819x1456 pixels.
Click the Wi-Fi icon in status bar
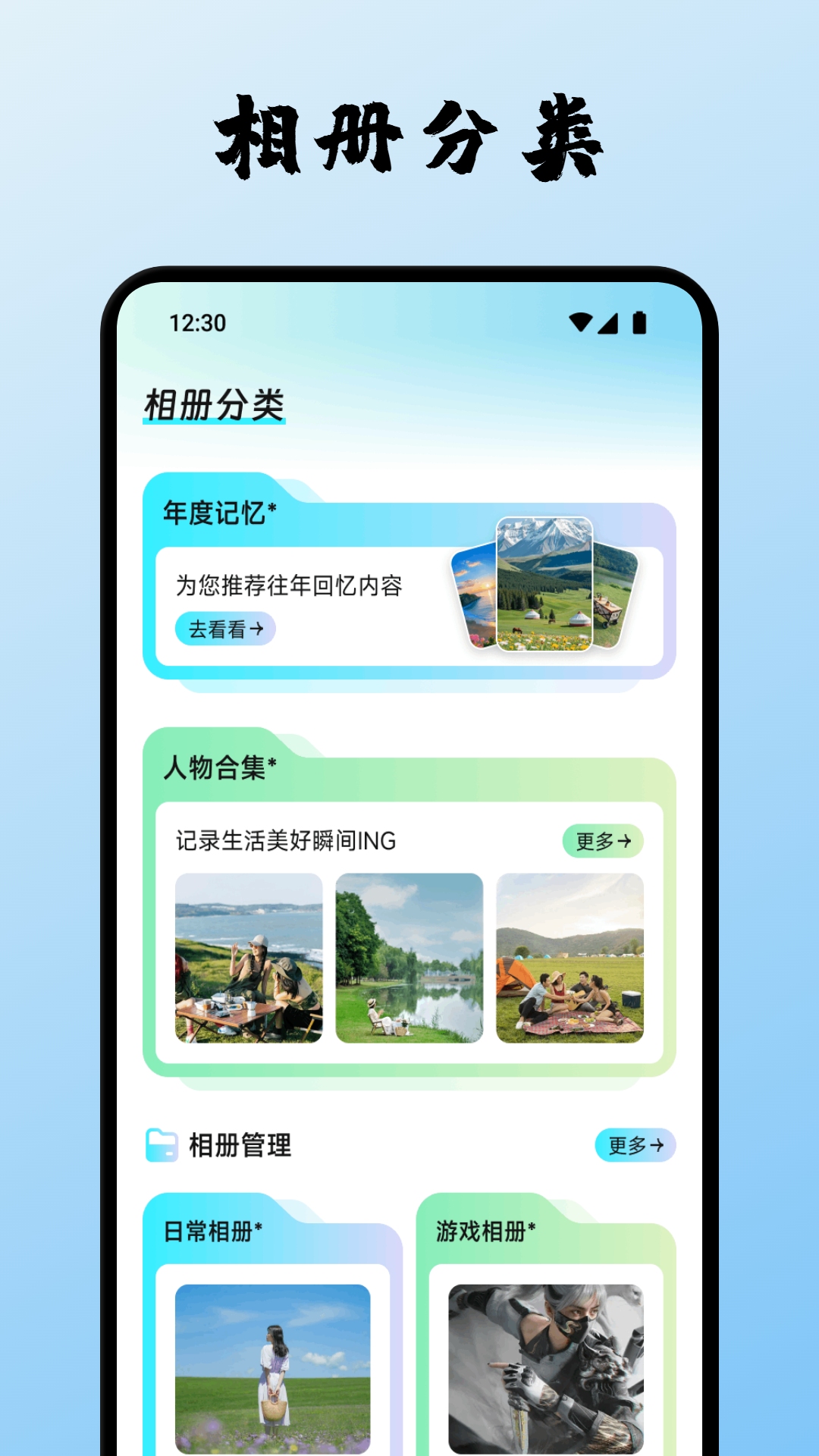(581, 323)
